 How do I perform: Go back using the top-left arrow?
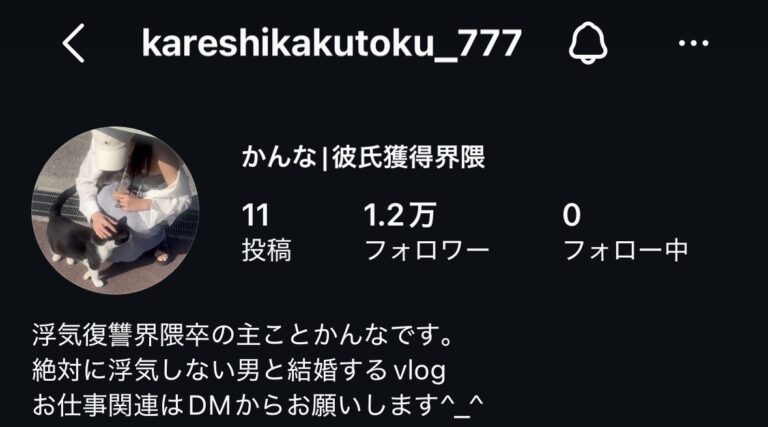pos(73,44)
